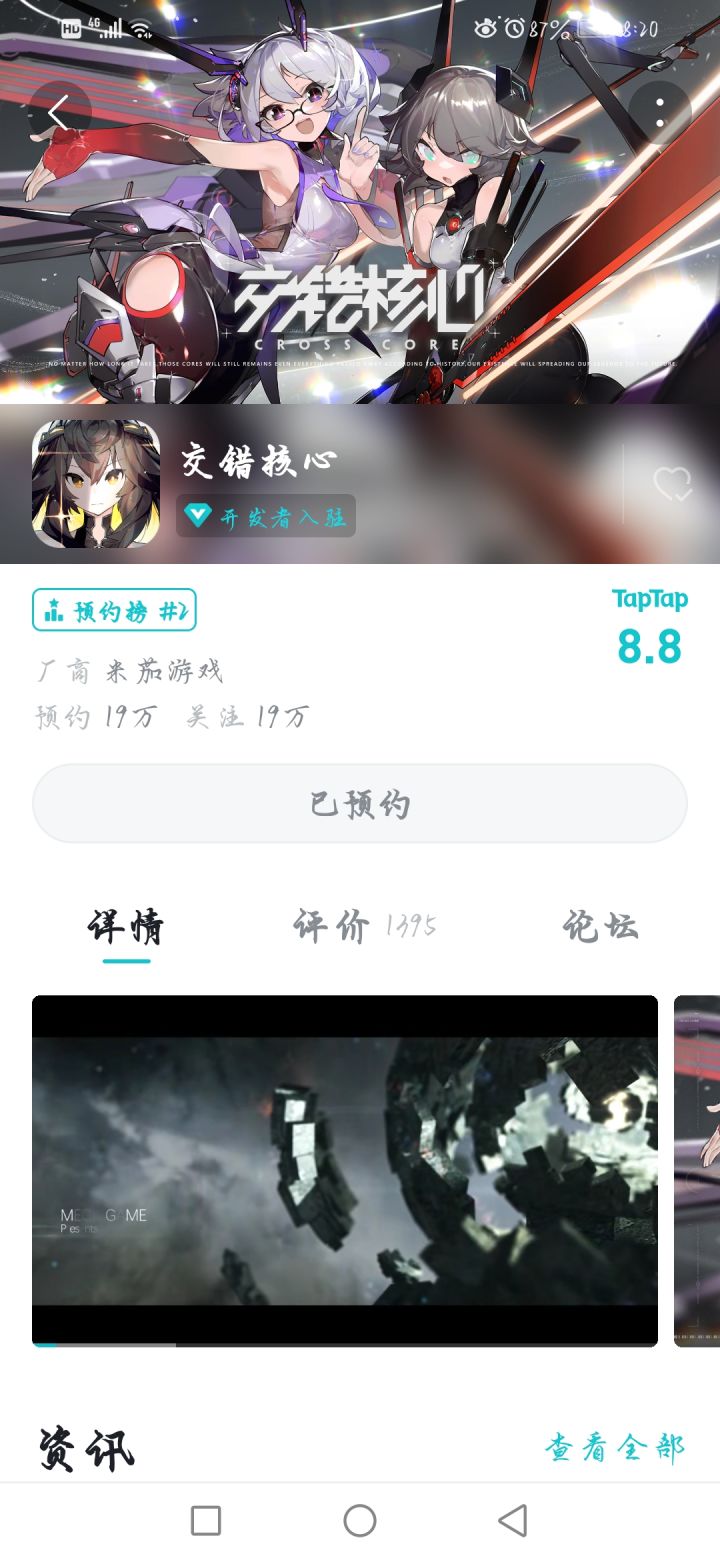Open the 预约榜 #2 ranking chart

[x=113, y=611]
